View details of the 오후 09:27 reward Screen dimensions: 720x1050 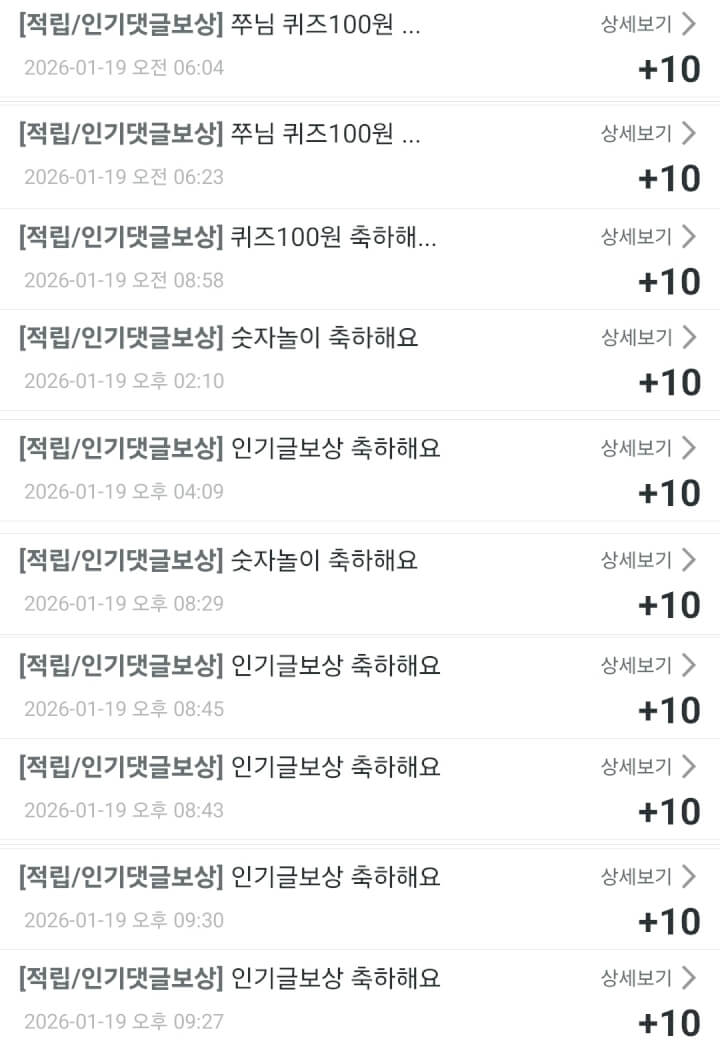pyautogui.click(x=647, y=977)
